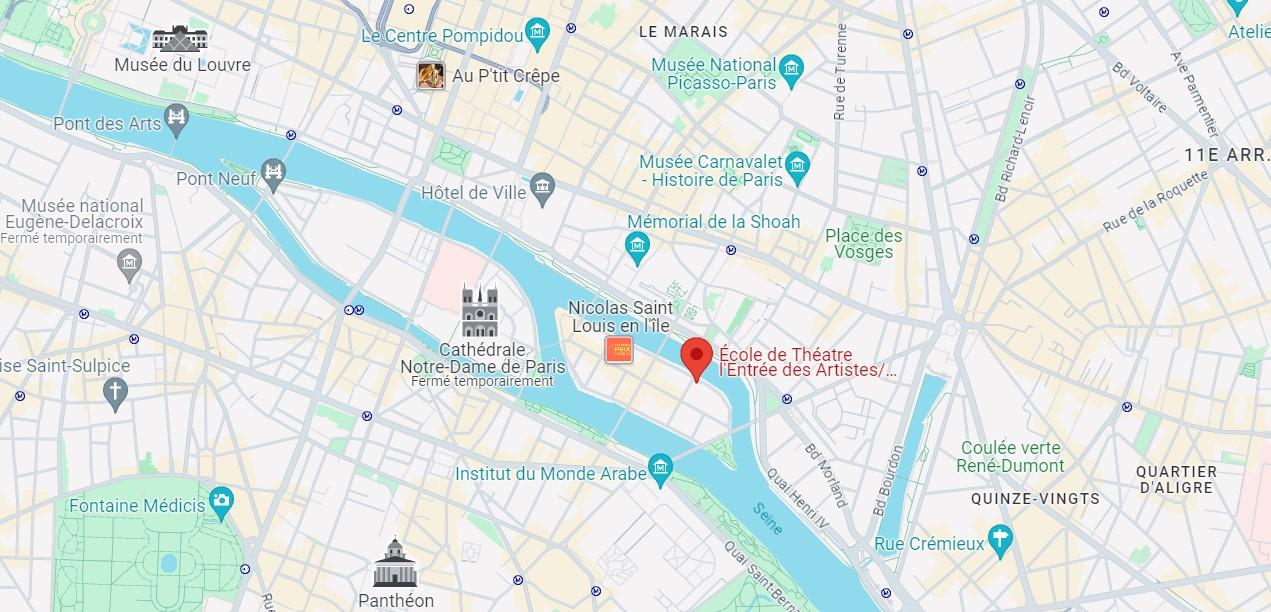This screenshot has width=1271, height=612.
Task: Tap the Musée National Picasso-Paris marker
Action: click(x=792, y=68)
